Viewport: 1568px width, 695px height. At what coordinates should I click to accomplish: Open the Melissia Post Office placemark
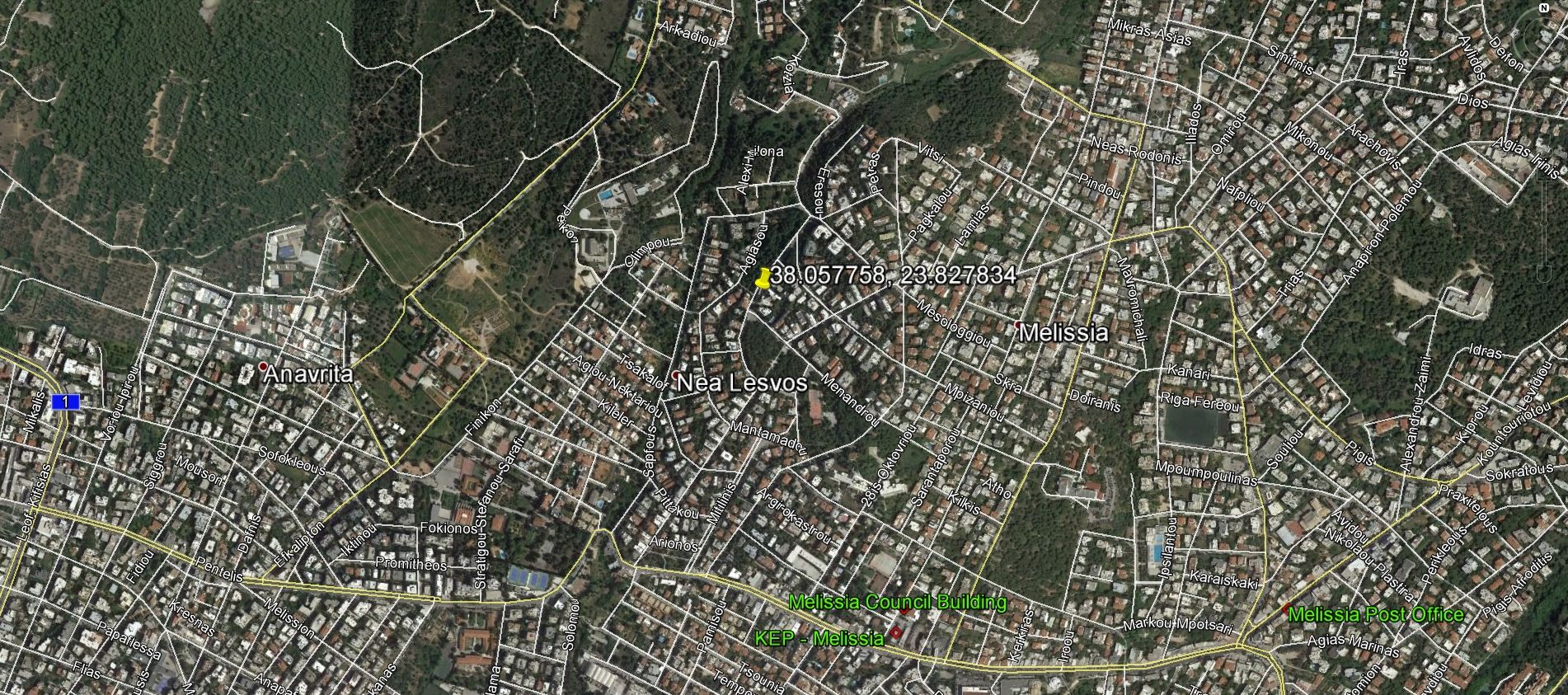[x=1287, y=608]
